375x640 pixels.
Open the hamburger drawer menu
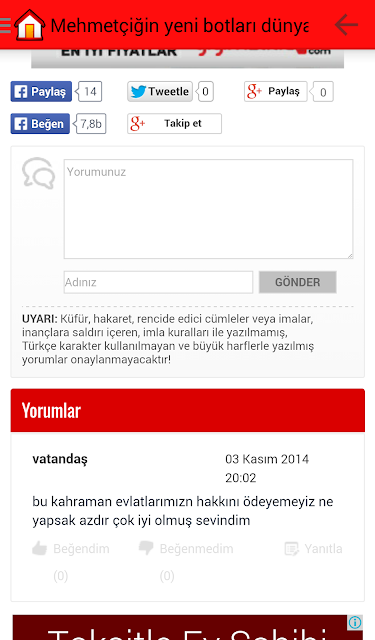(5, 25)
